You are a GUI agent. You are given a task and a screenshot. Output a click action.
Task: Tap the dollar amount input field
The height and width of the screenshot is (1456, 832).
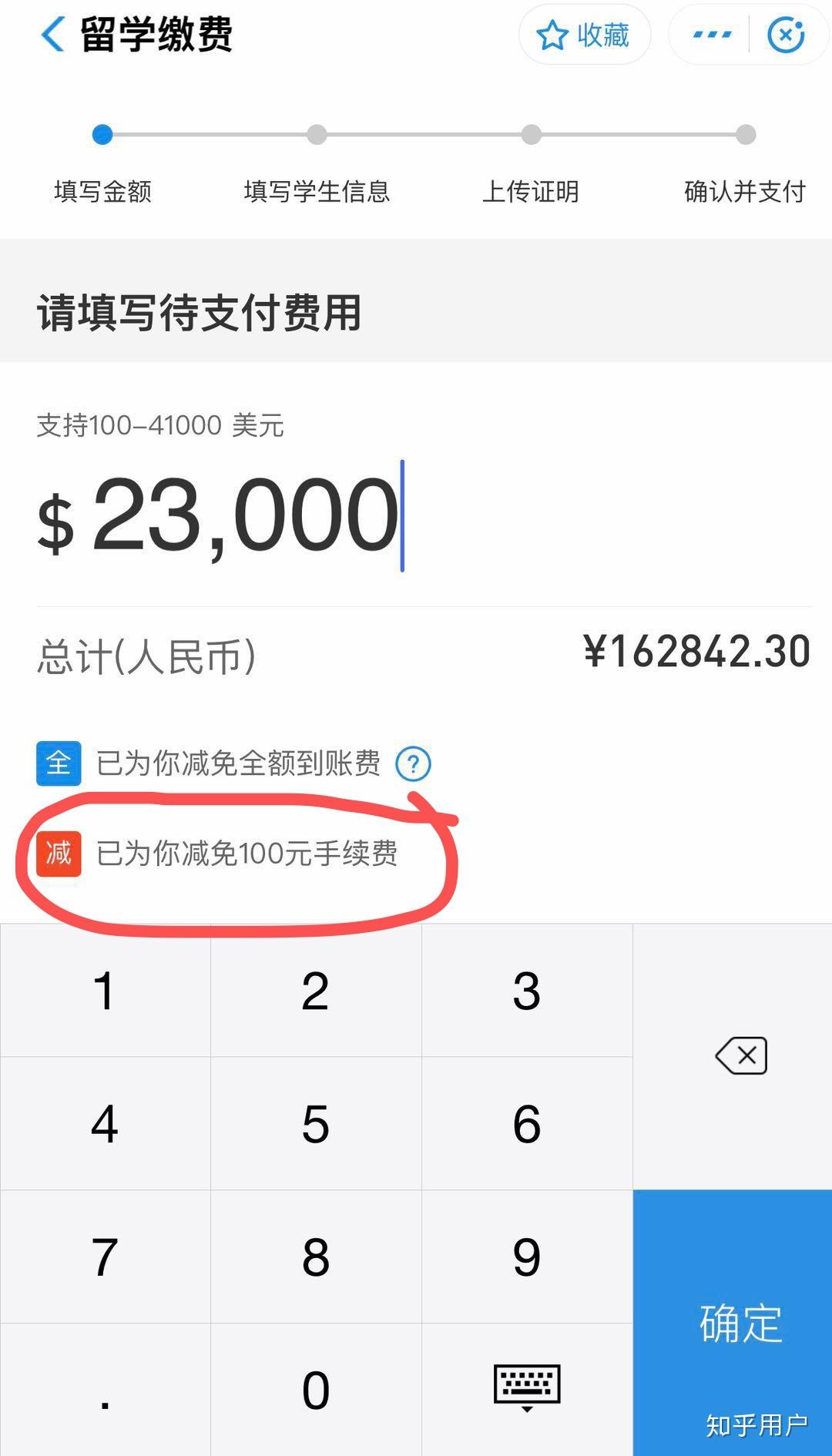coord(247,515)
